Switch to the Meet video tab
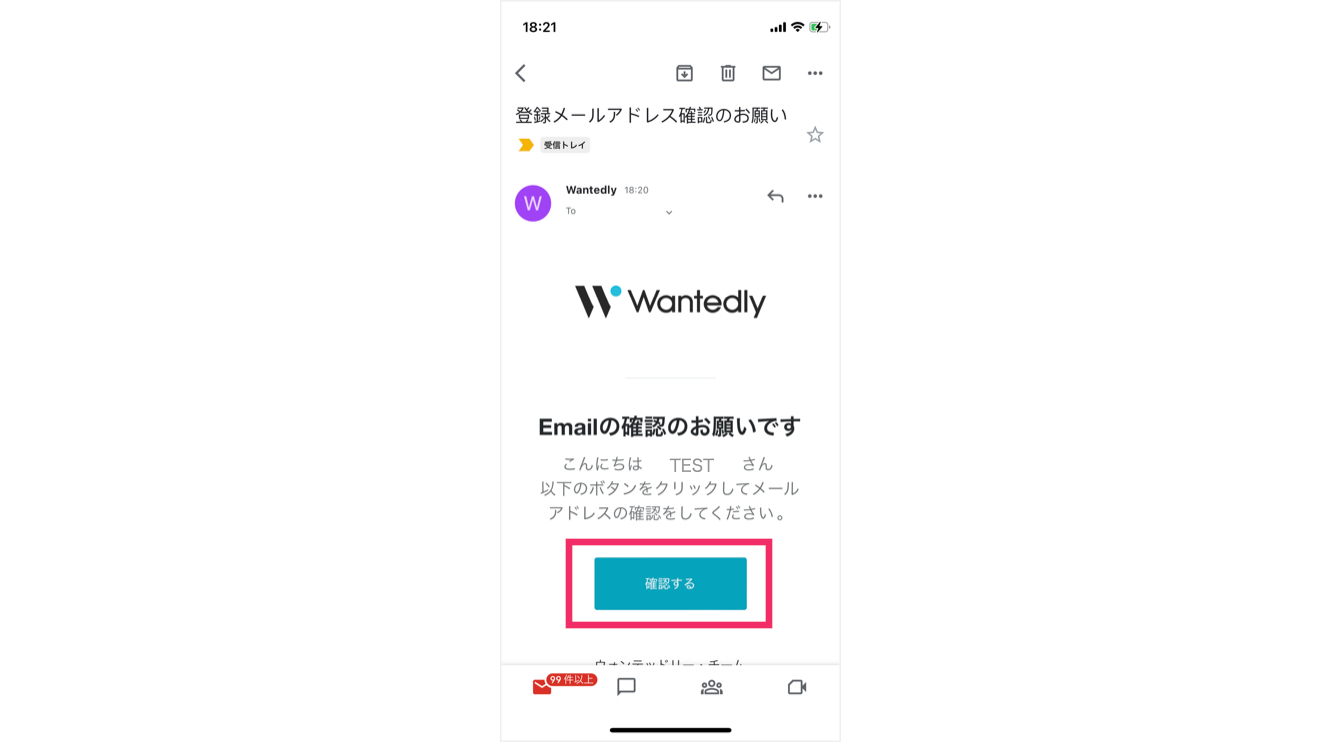This screenshot has height=742, width=1341. [x=797, y=687]
